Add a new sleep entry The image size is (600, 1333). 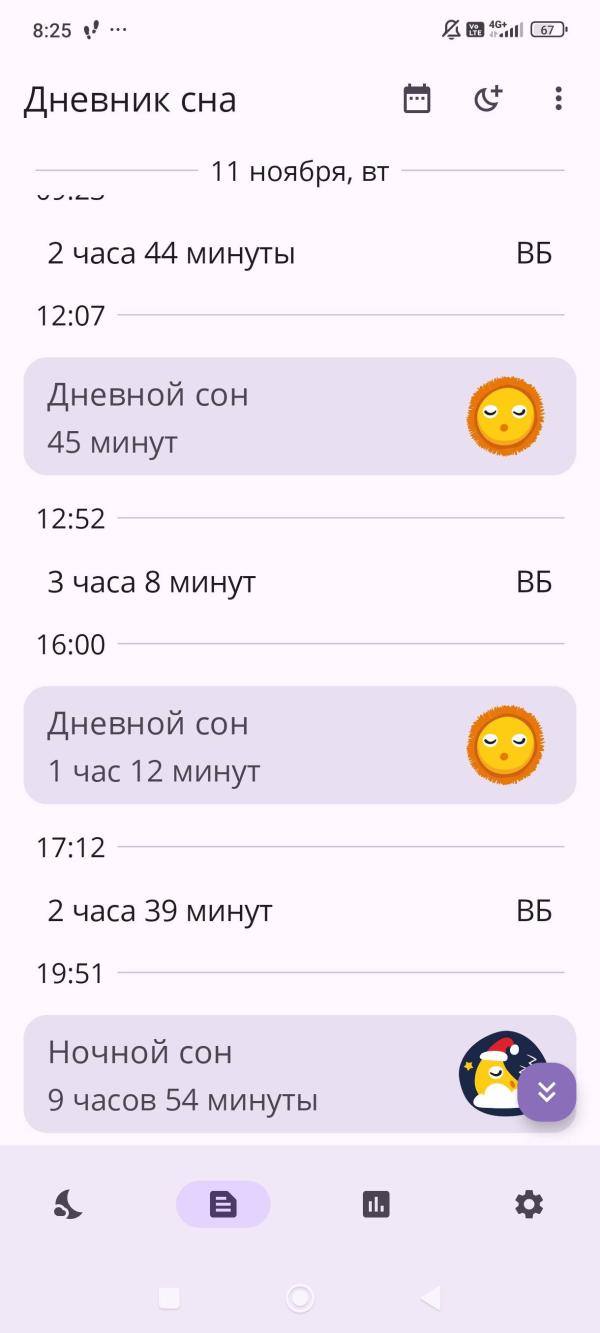488,99
